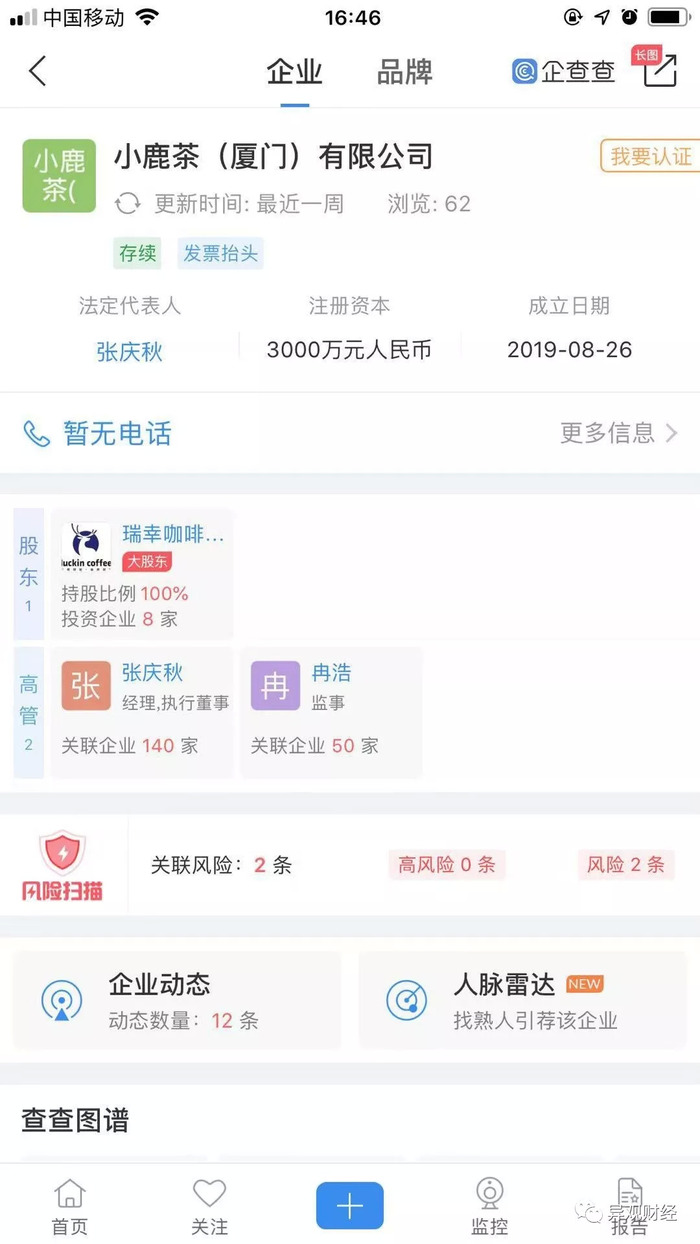Open legal representative 张庆秋's profile
Viewport: 700px width, 1244px height.
129,351
